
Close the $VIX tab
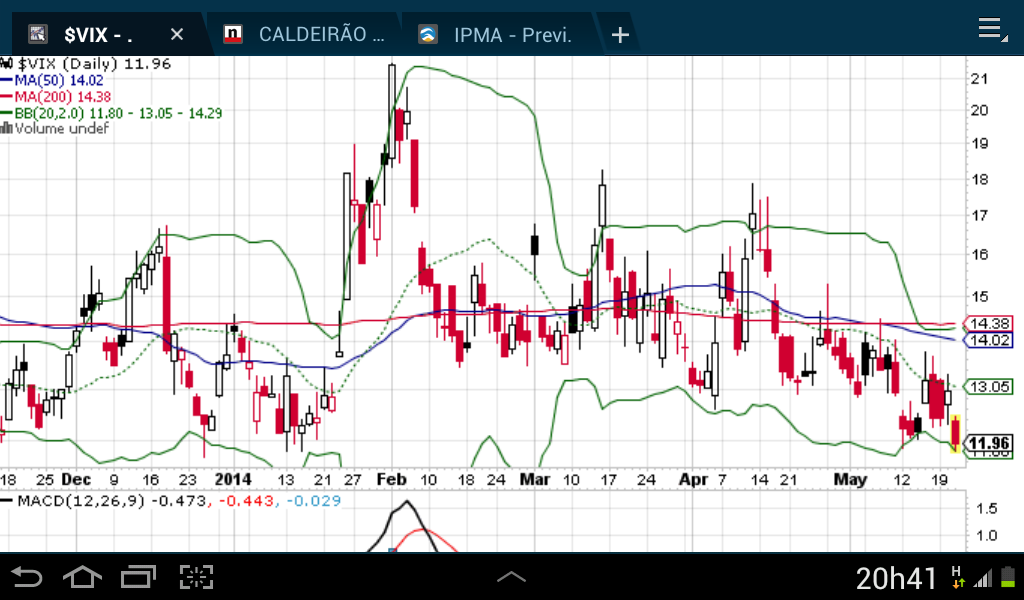click(177, 35)
